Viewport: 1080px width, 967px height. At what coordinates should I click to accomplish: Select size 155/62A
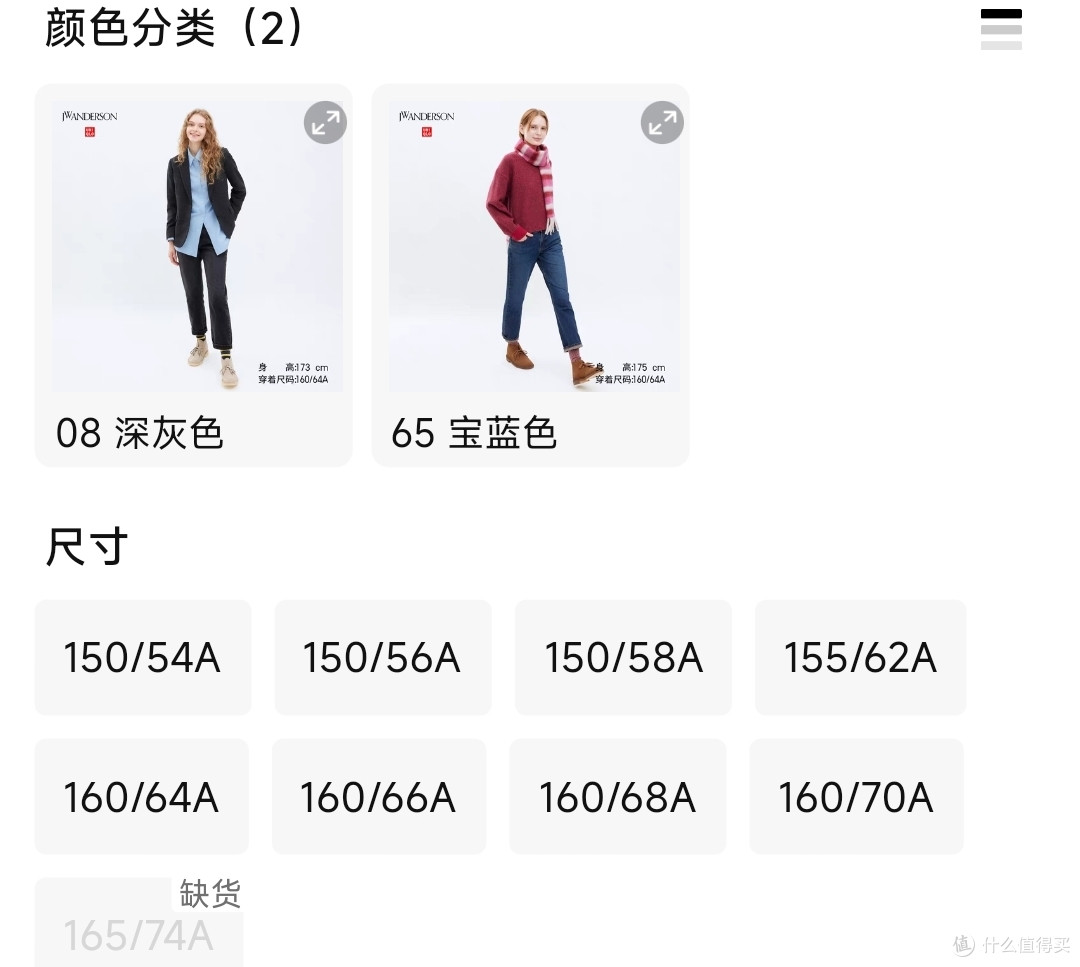(860, 658)
